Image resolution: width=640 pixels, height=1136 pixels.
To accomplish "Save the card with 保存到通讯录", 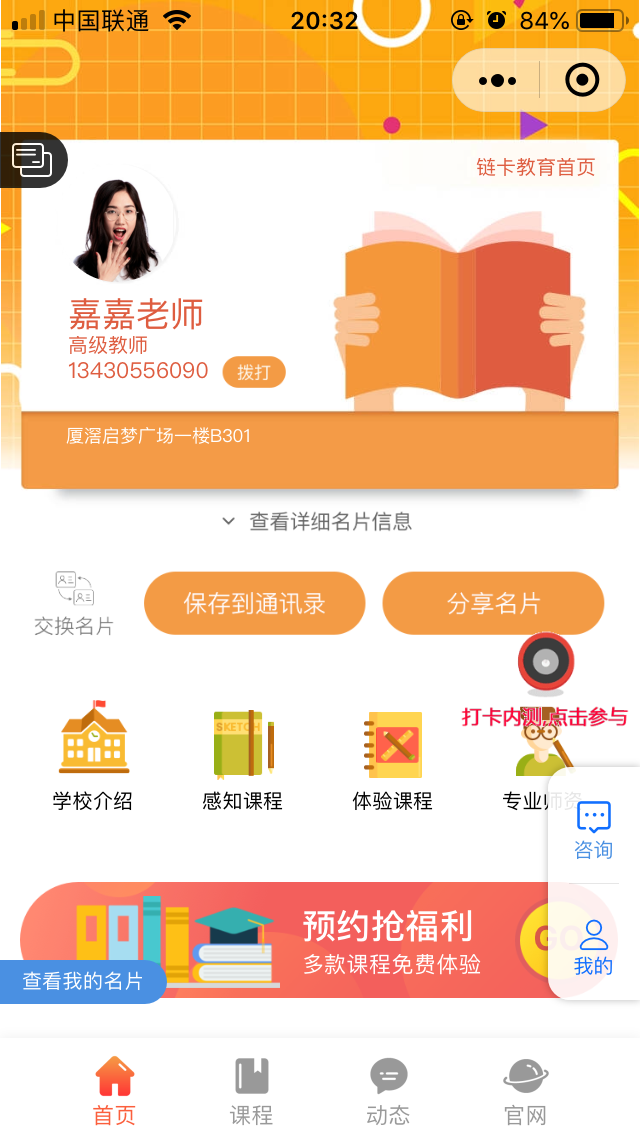I will coord(254,603).
